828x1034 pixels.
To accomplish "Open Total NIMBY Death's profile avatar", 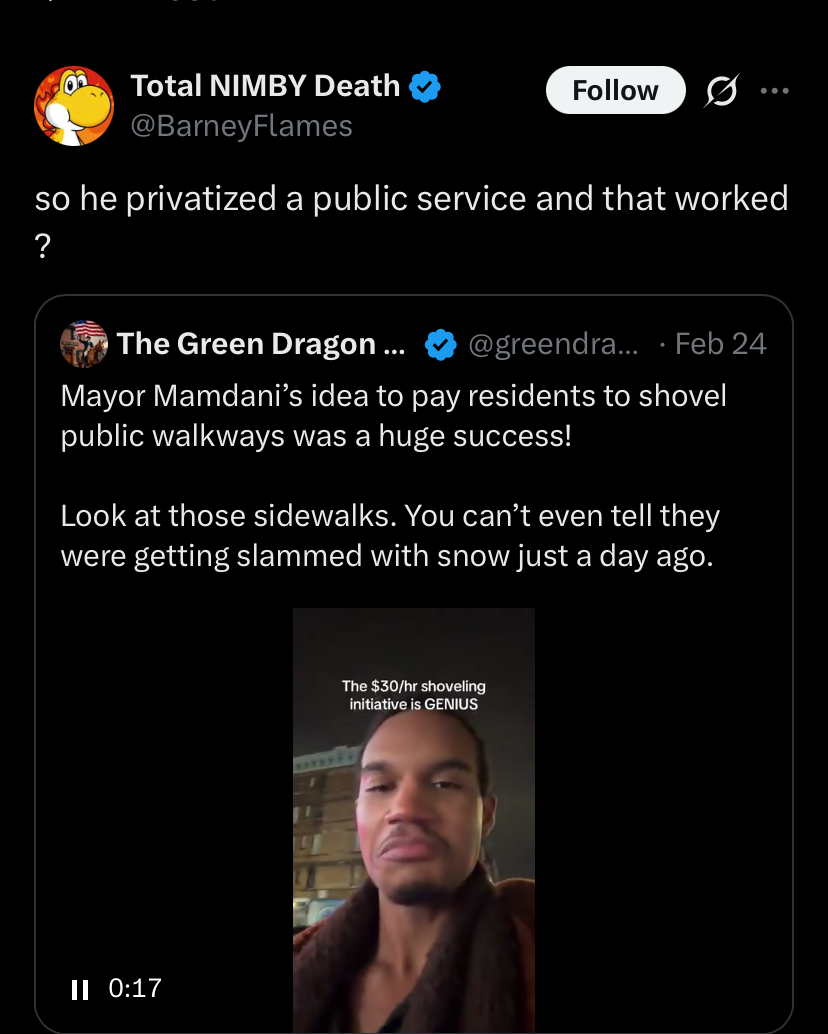I will tap(73, 106).
